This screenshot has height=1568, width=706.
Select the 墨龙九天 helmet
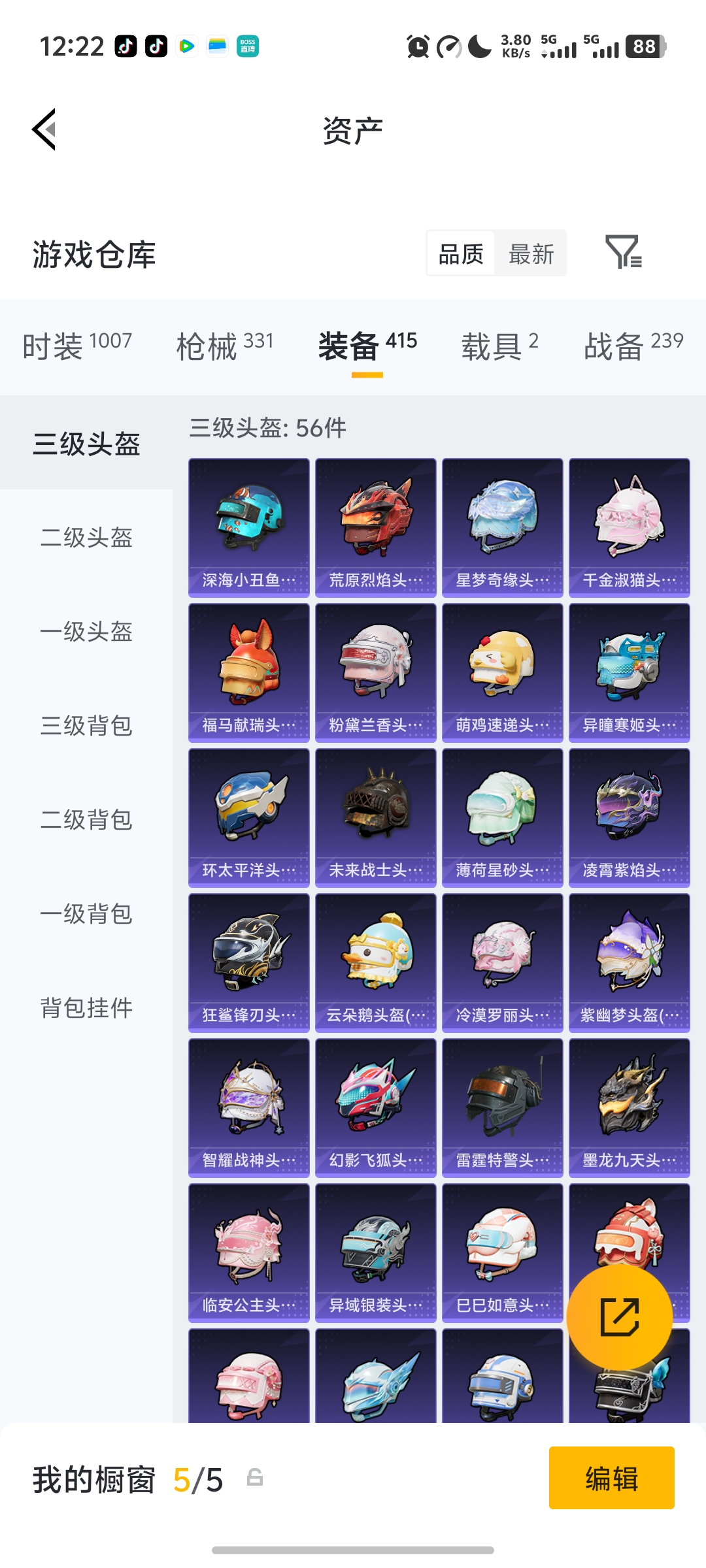pyautogui.click(x=629, y=1107)
